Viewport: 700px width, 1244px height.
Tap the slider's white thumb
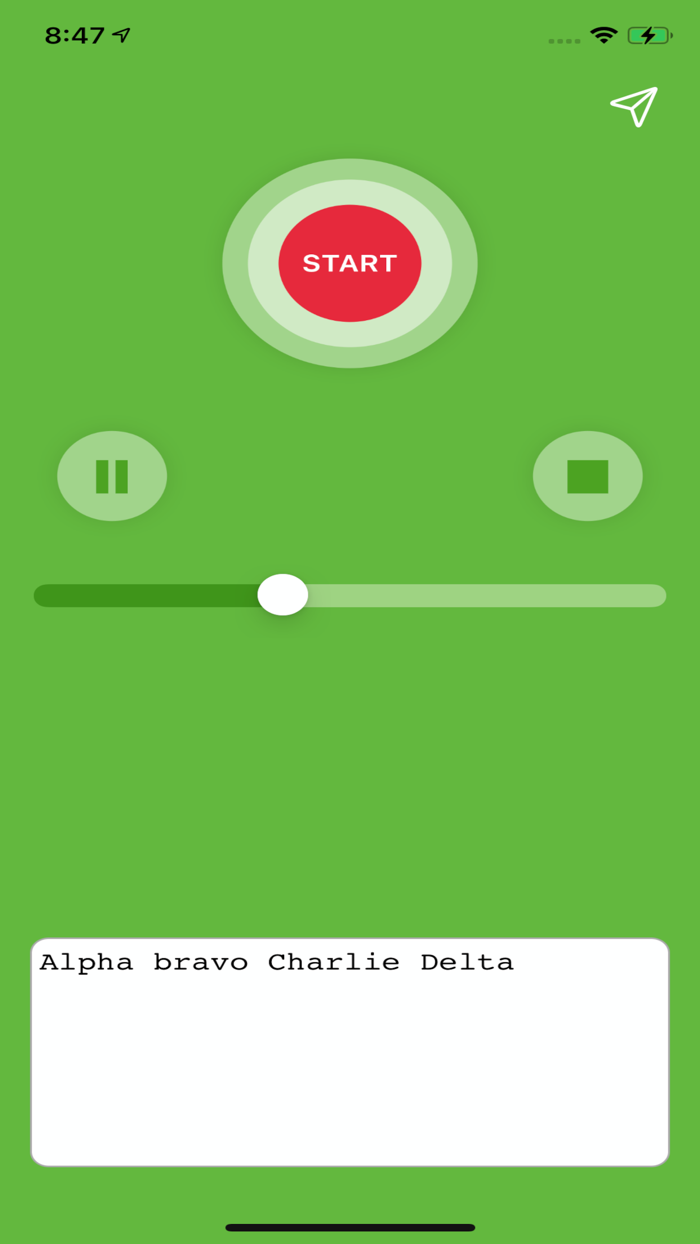click(283, 595)
